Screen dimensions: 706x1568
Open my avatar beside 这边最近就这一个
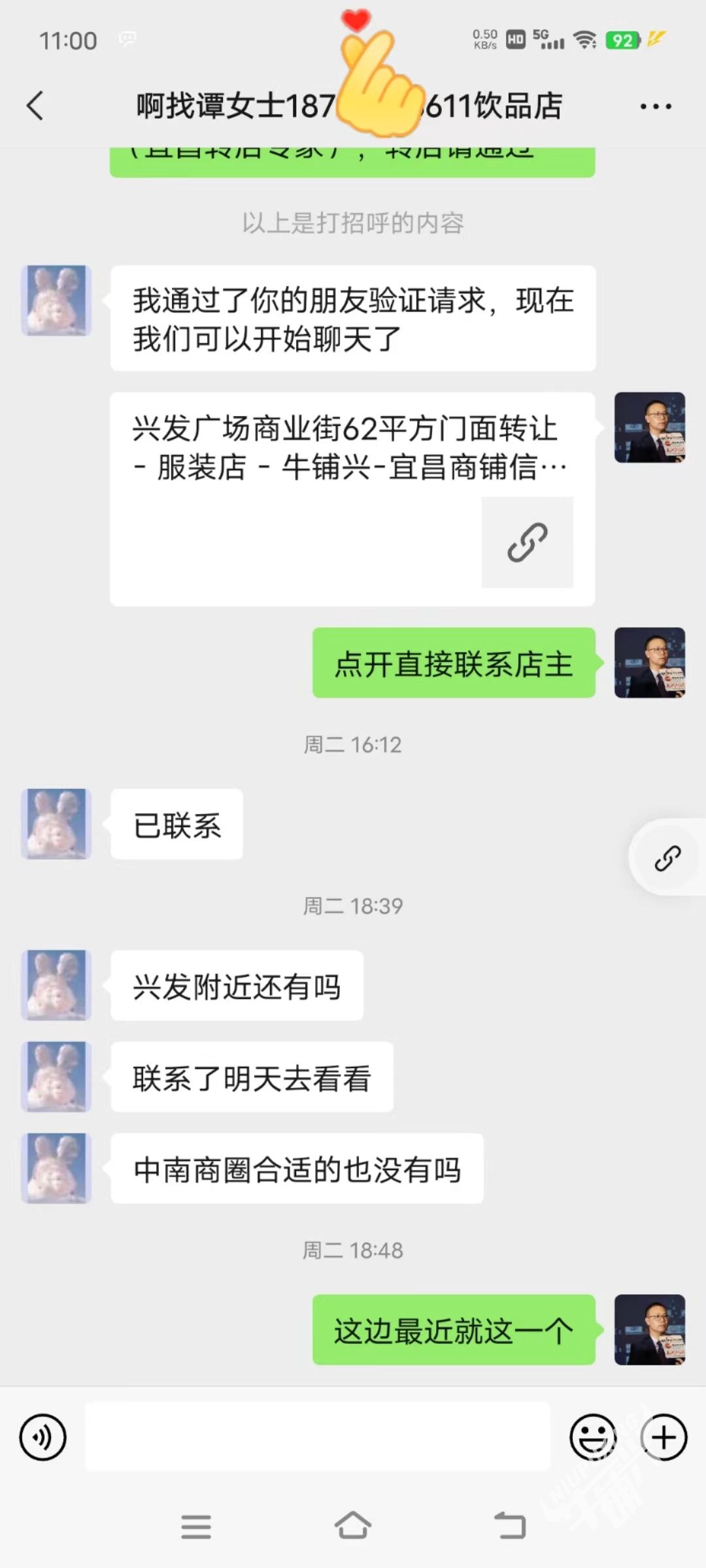(649, 1330)
